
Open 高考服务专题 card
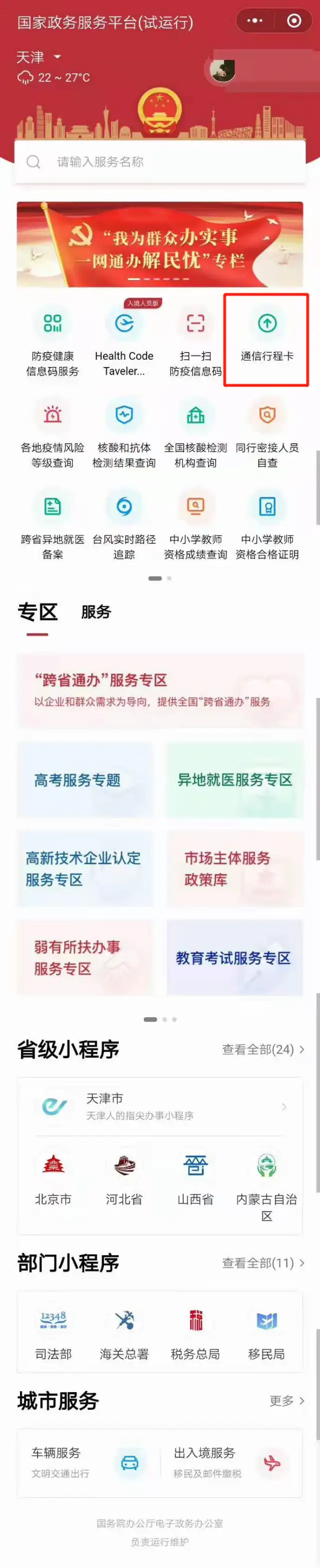[84, 780]
